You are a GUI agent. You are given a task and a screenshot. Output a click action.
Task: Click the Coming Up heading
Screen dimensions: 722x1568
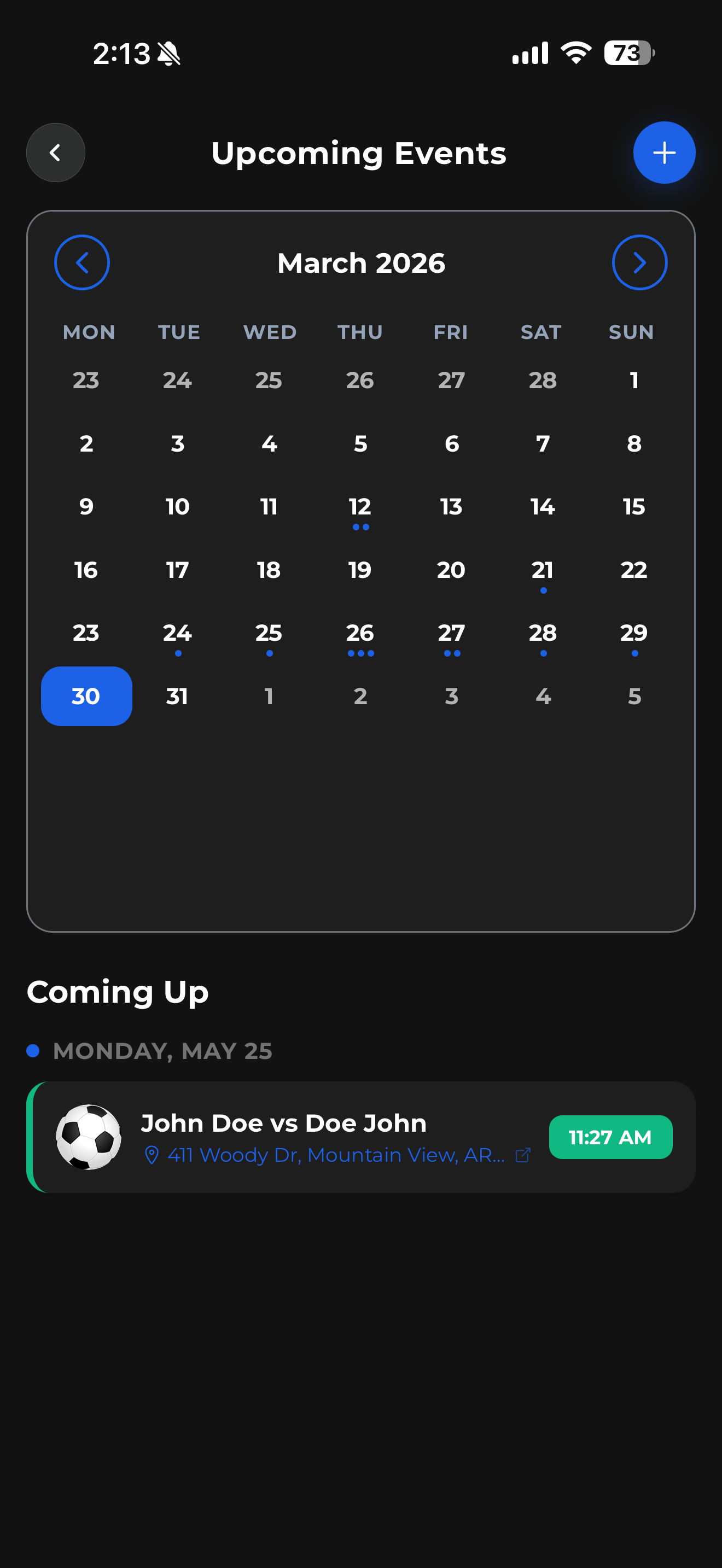118,992
